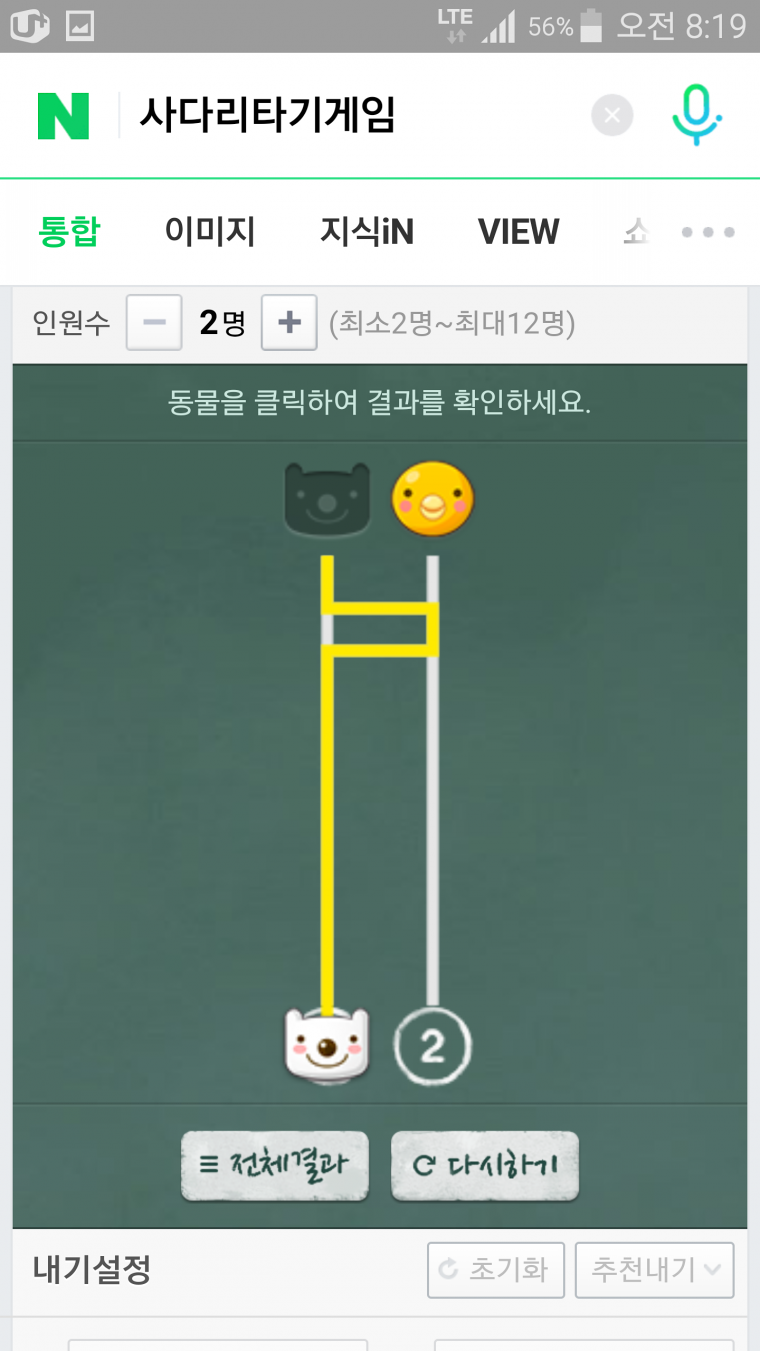Tap the dark bear animal

[x=327, y=499]
